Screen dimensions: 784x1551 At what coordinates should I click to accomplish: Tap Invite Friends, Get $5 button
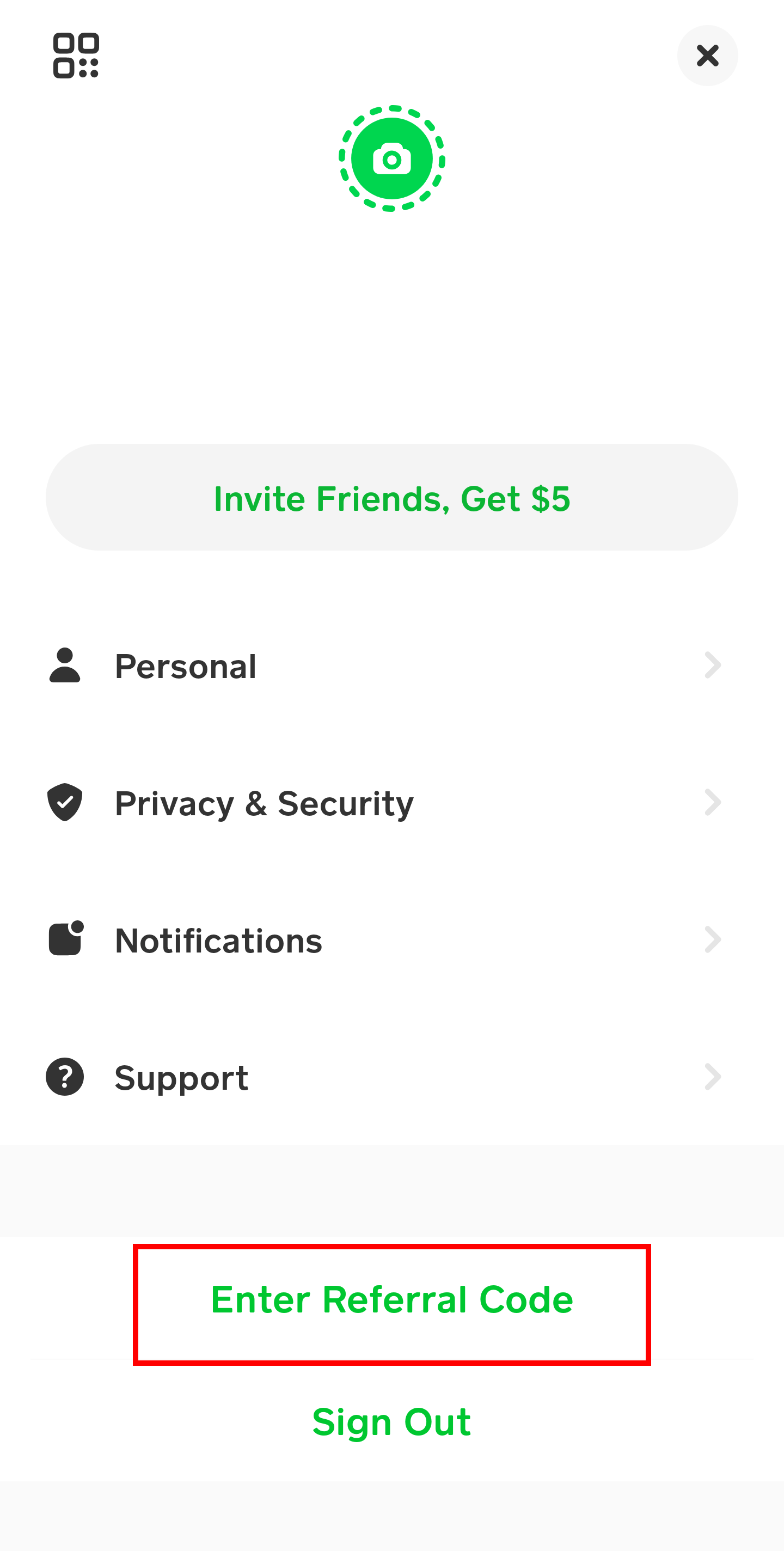[391, 497]
